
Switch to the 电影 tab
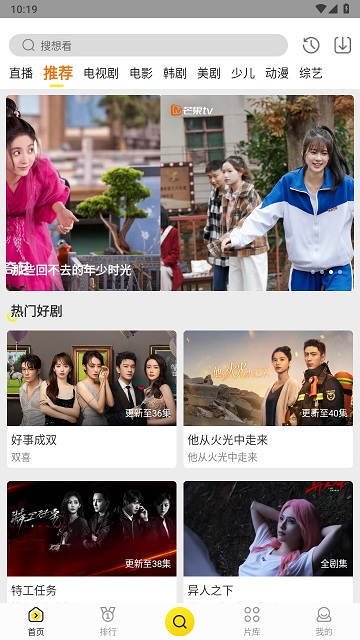point(141,73)
